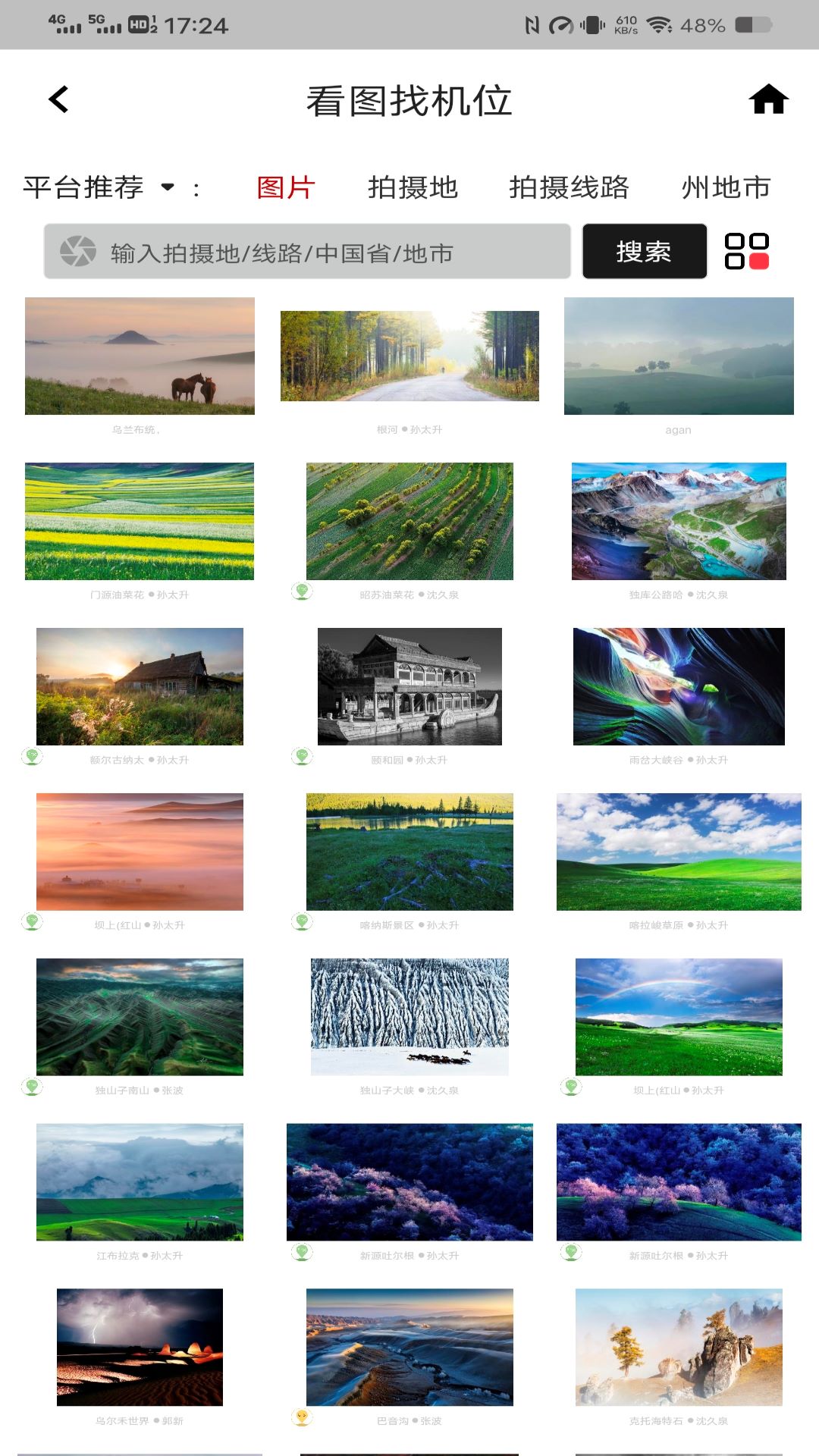Switch to the 州地市 tab
Image resolution: width=819 pixels, height=1456 pixels.
[725, 187]
